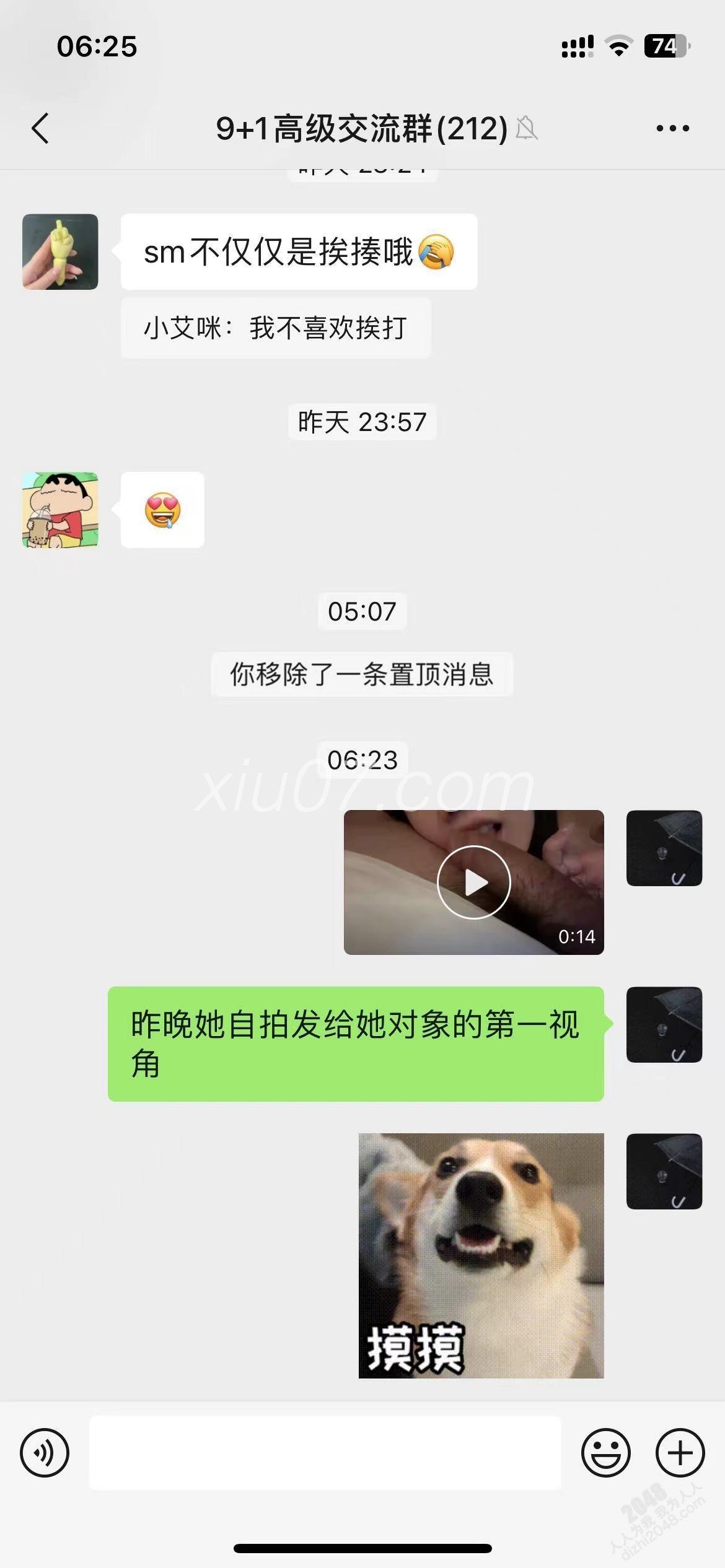Image resolution: width=725 pixels, height=1568 pixels.
Task: Open the plus attachments menu
Action: [x=680, y=1453]
